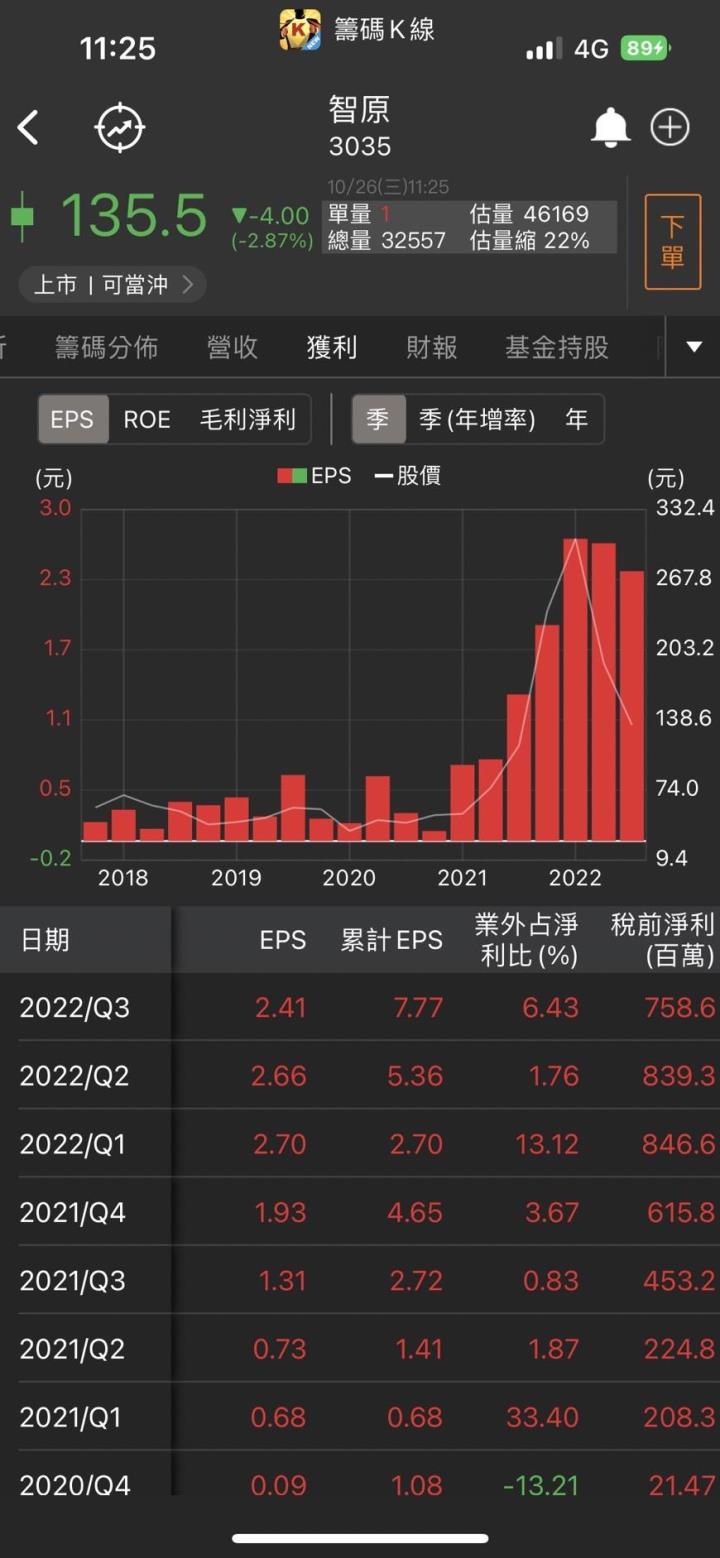Image resolution: width=720 pixels, height=1558 pixels.
Task: Open the 上市 | 可當沖 info chip
Action: click(113, 285)
